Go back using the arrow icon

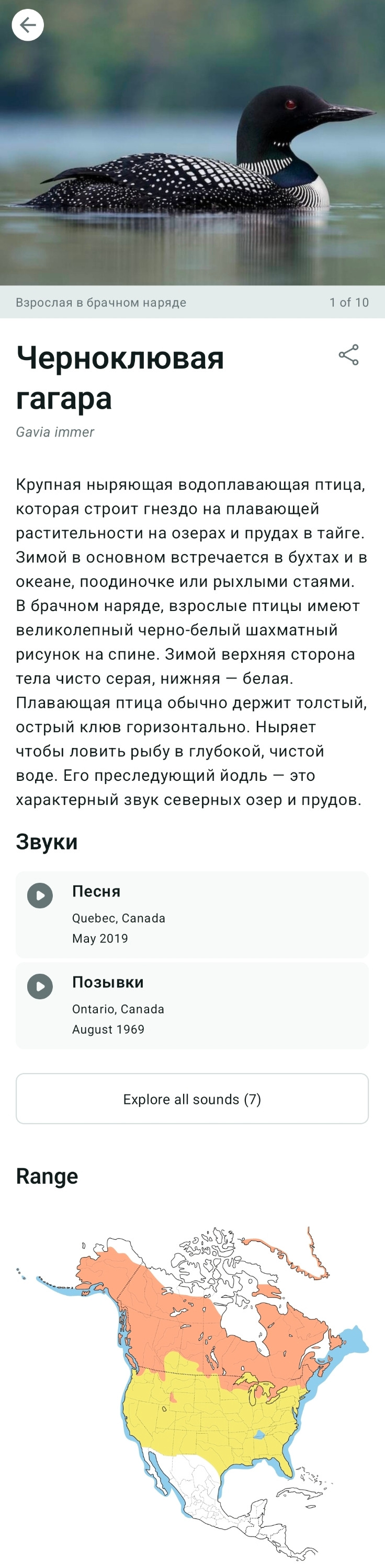coord(27,25)
